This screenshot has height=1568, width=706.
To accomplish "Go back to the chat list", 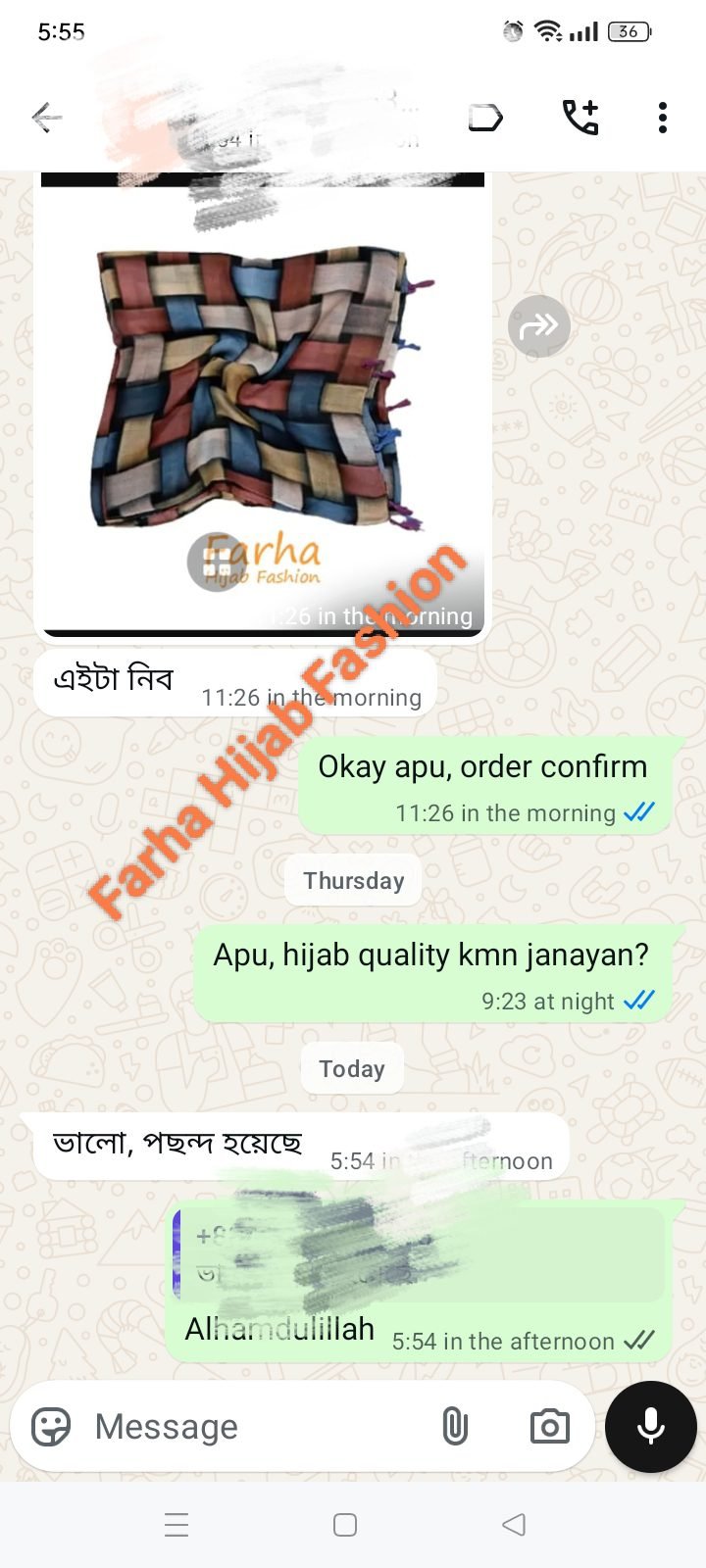I will click(x=46, y=119).
